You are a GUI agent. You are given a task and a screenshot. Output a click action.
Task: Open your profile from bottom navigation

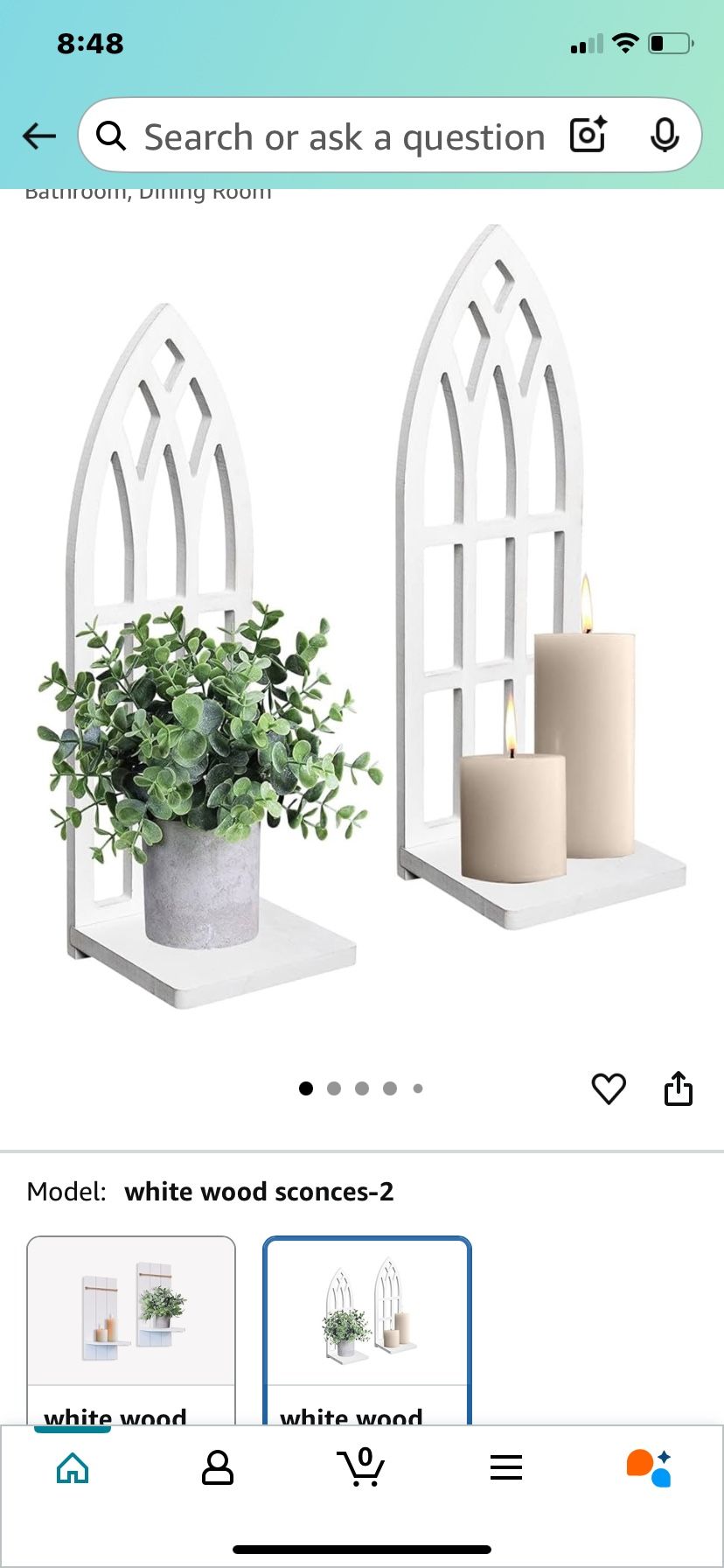point(217,1466)
